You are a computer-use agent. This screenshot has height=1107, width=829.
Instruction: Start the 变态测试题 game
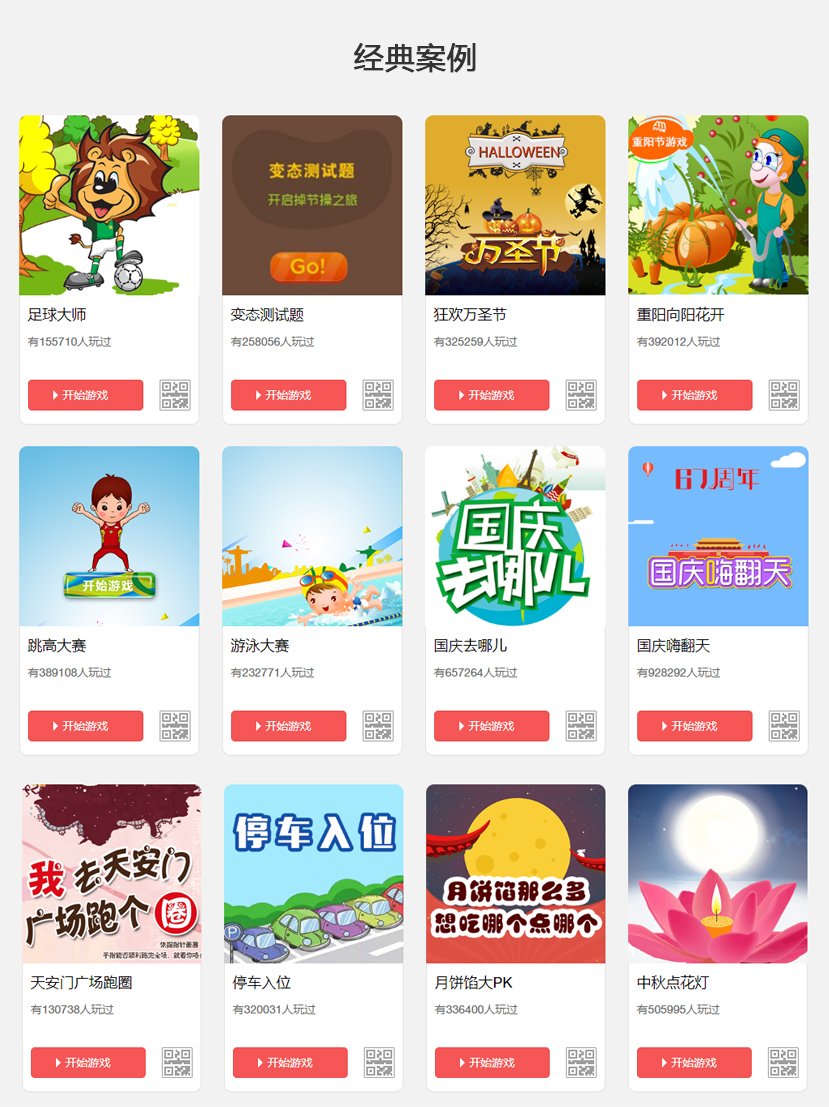click(x=288, y=395)
